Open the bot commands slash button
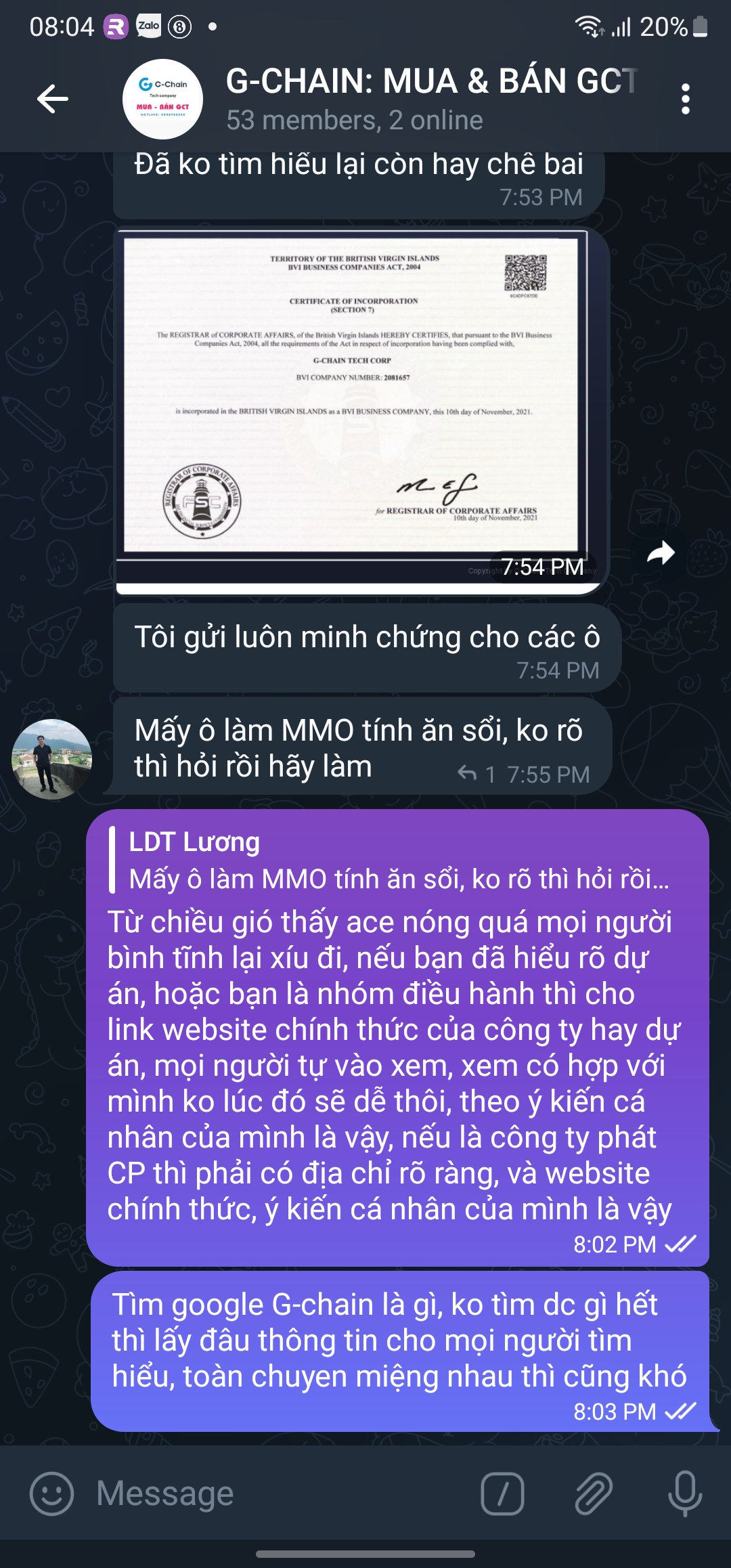 coord(502,1493)
